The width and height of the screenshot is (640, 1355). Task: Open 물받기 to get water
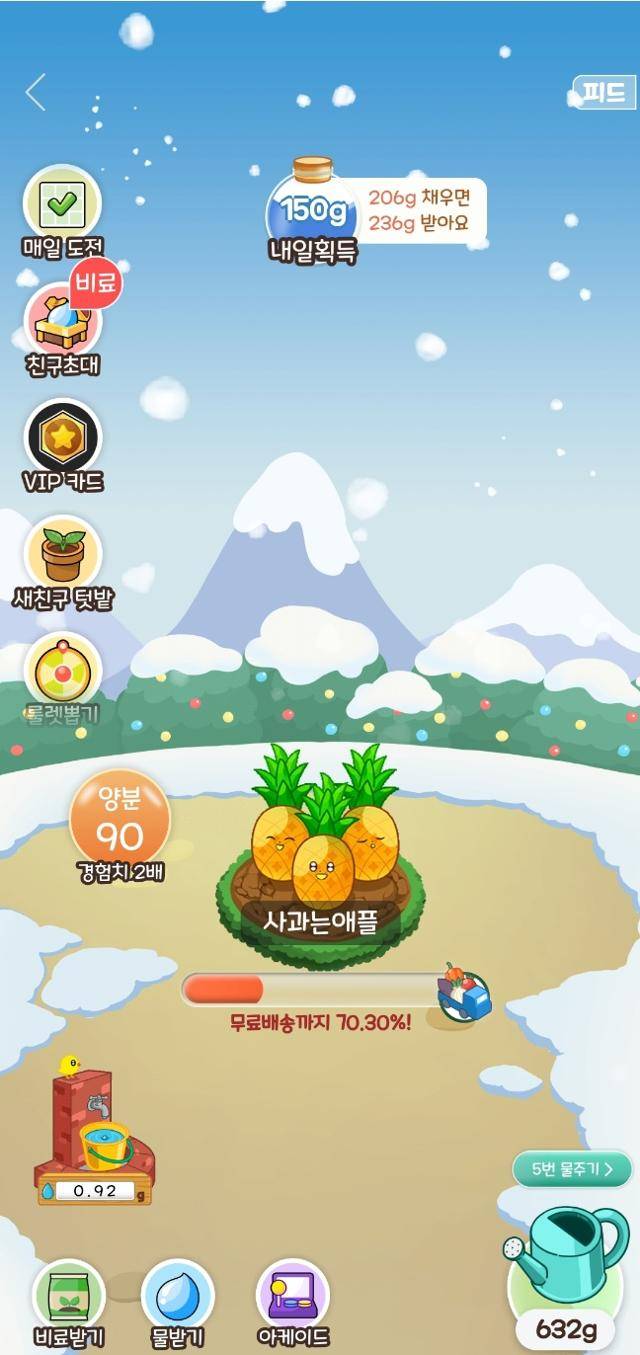click(x=178, y=1298)
